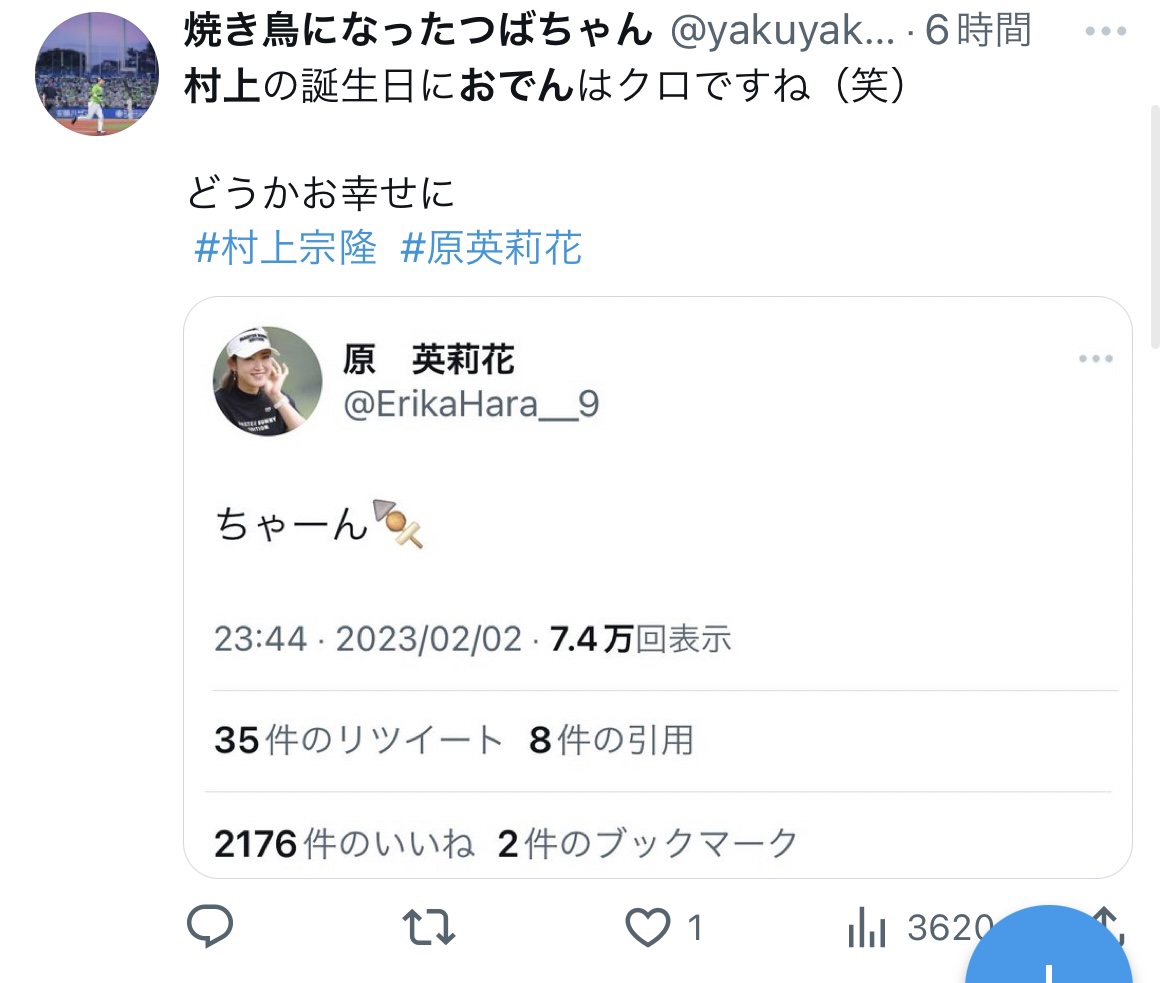Share this tweet
Screen dimensions: 1169x983
click(x=1107, y=924)
